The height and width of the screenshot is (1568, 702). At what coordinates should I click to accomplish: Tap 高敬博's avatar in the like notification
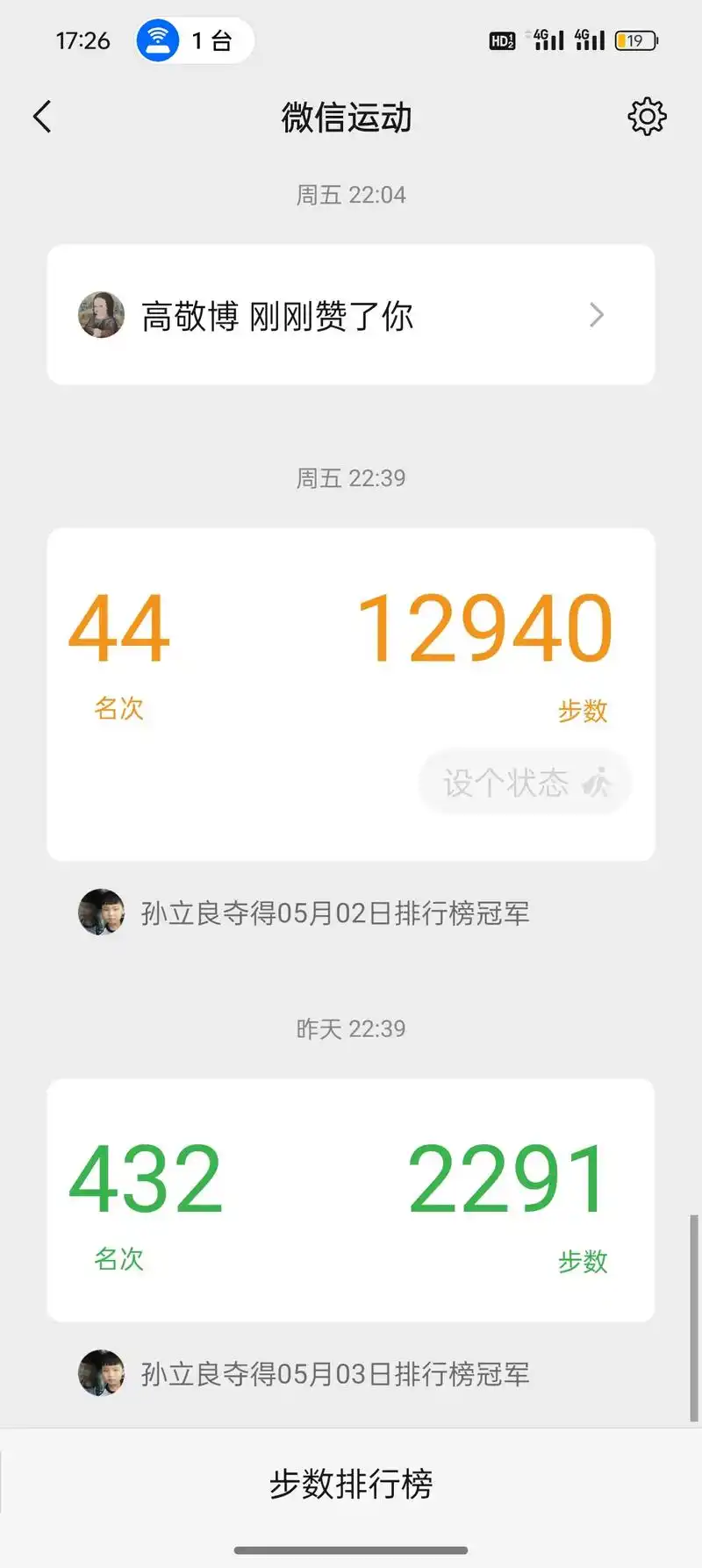pyautogui.click(x=101, y=315)
